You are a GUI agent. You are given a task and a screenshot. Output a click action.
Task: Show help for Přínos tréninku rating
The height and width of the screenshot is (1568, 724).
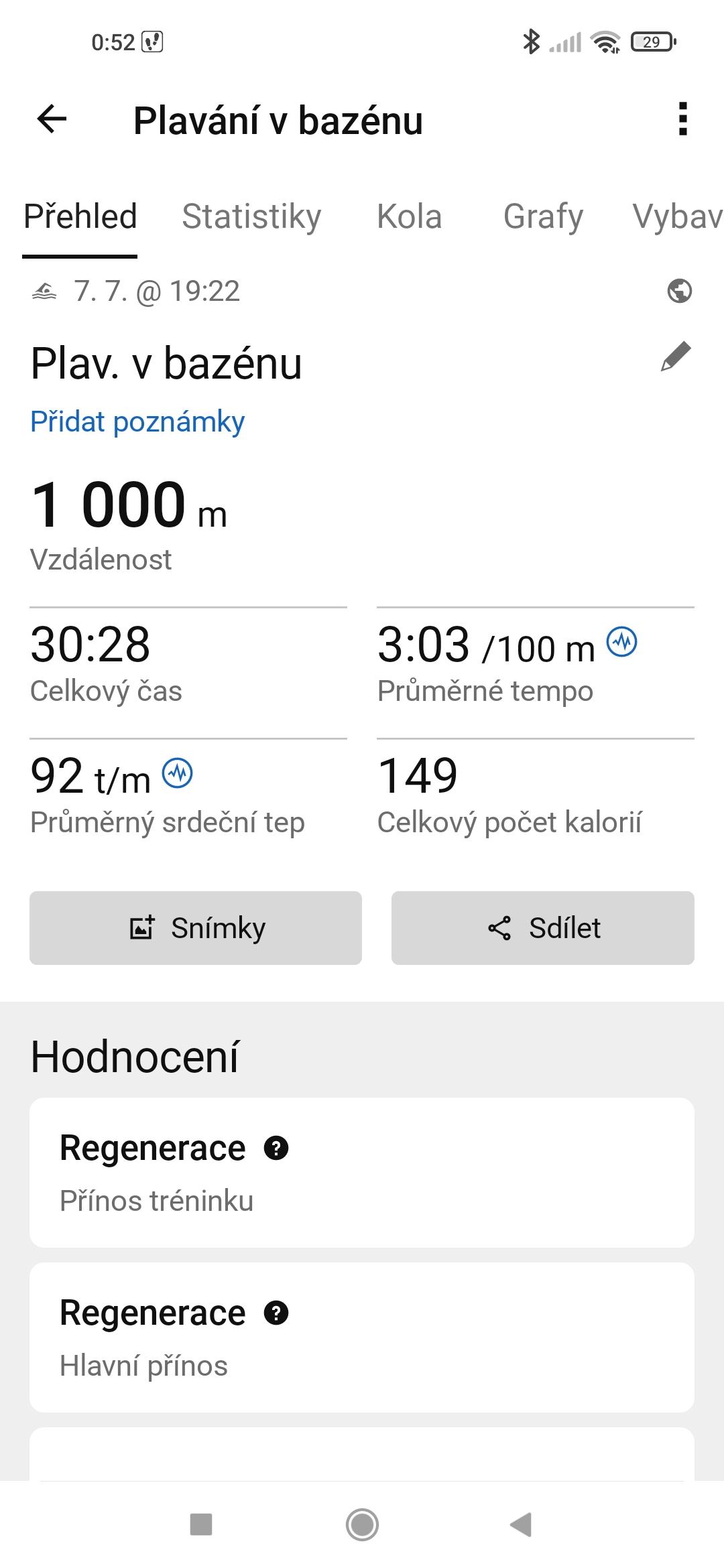[x=276, y=1148]
